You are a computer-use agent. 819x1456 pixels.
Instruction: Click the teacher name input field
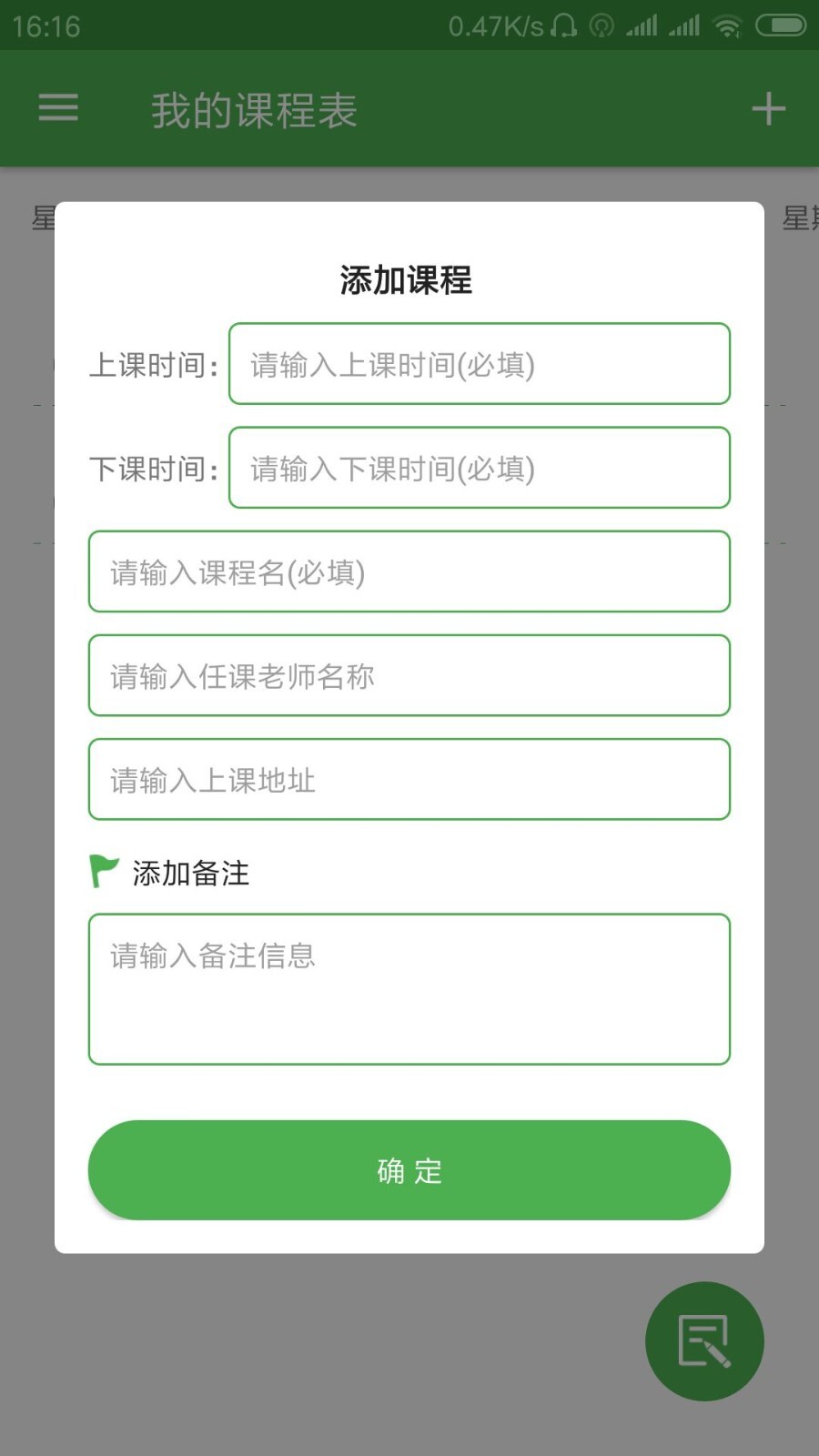click(408, 676)
